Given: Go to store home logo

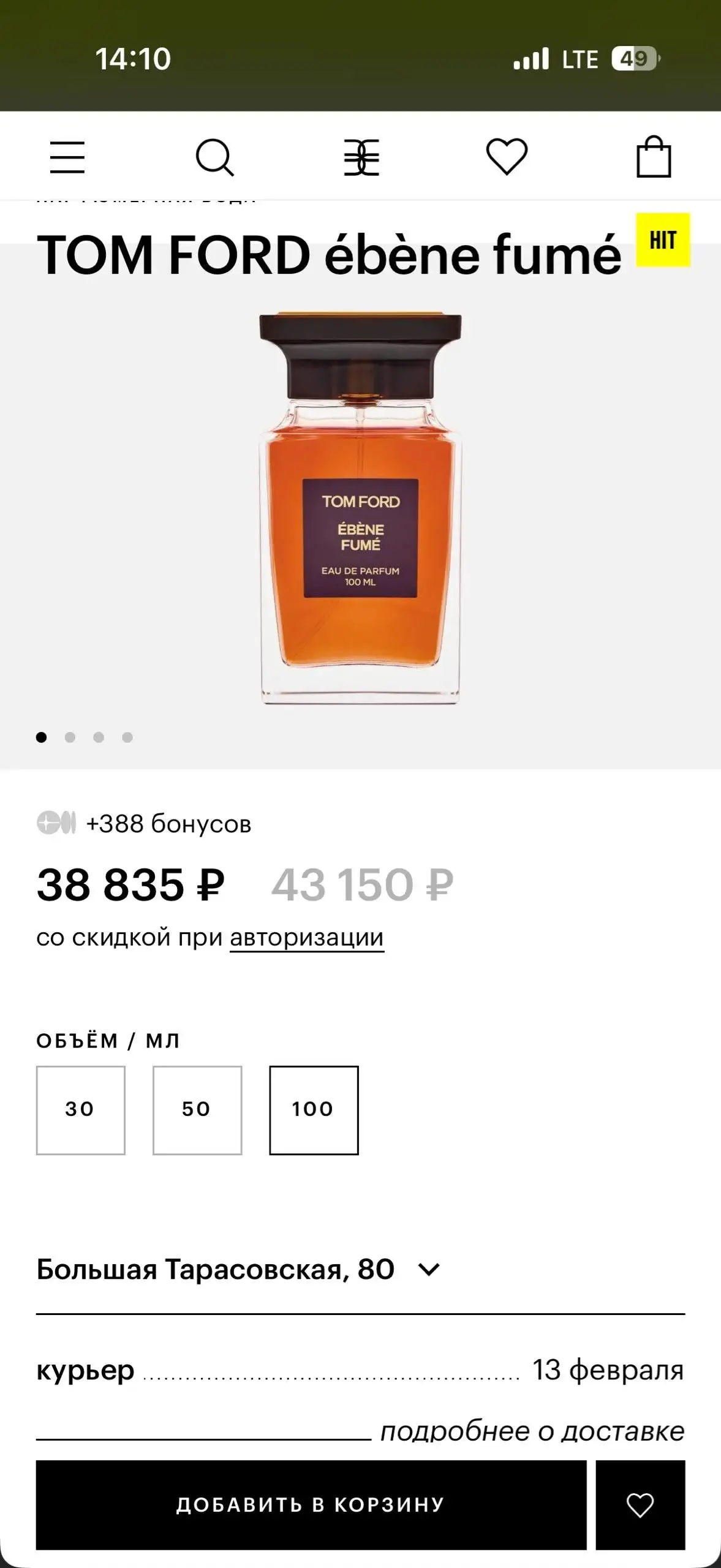Looking at the screenshot, I should pos(361,157).
